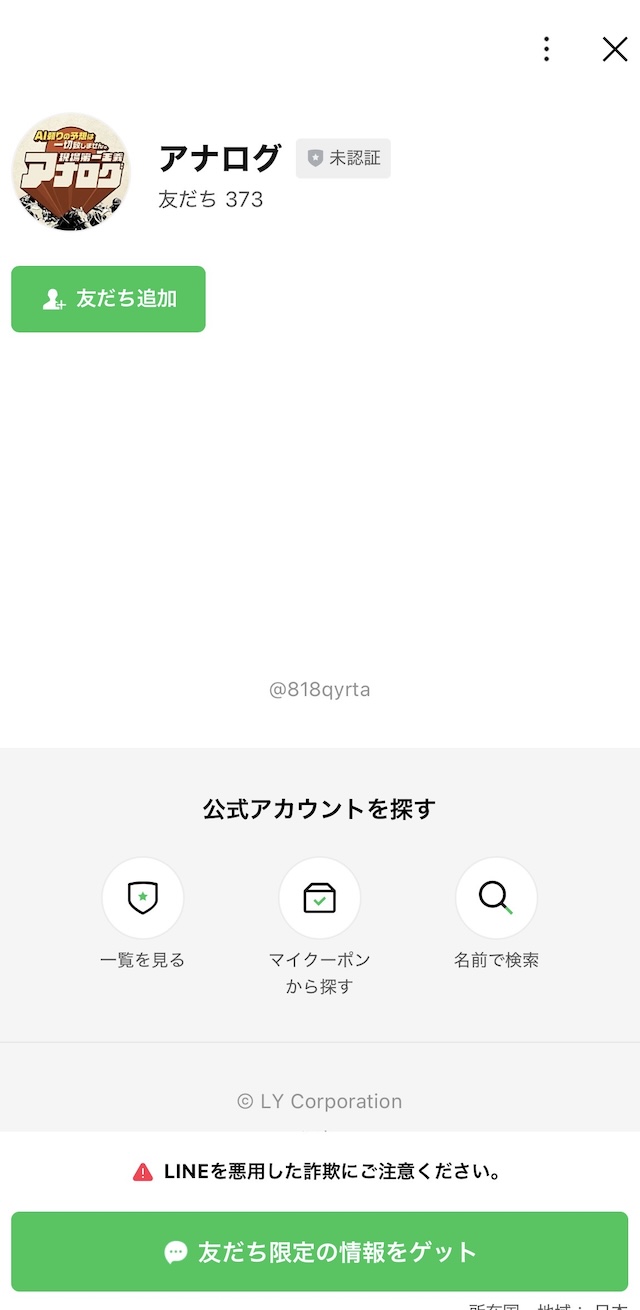Screen dimensions: 640x1310
Task: Select マイクーポンから探す
Action: 319,898
